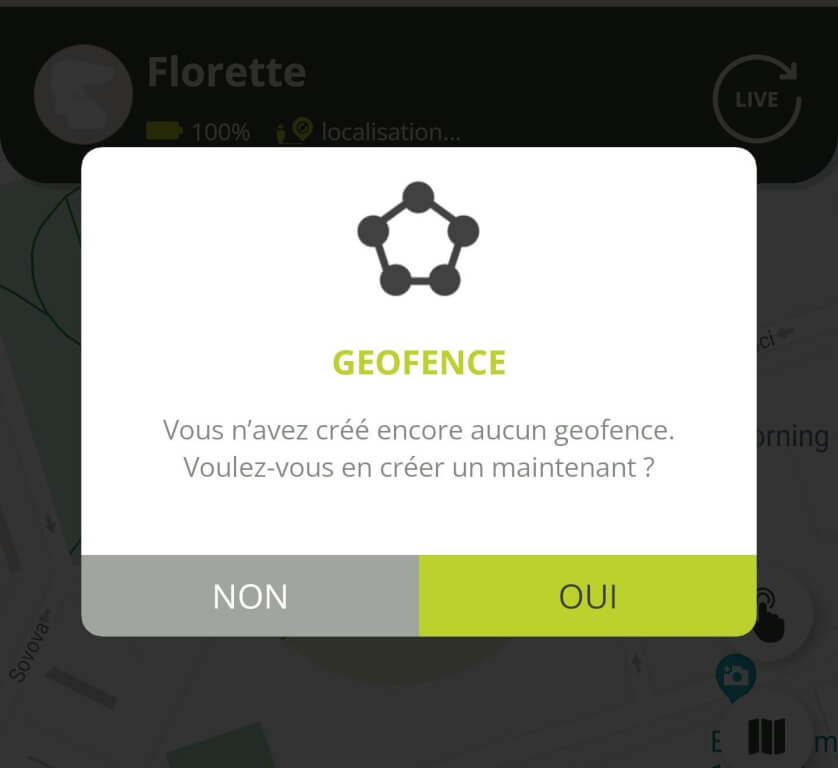
Task: Decline by tapping NON
Action: coord(250,596)
